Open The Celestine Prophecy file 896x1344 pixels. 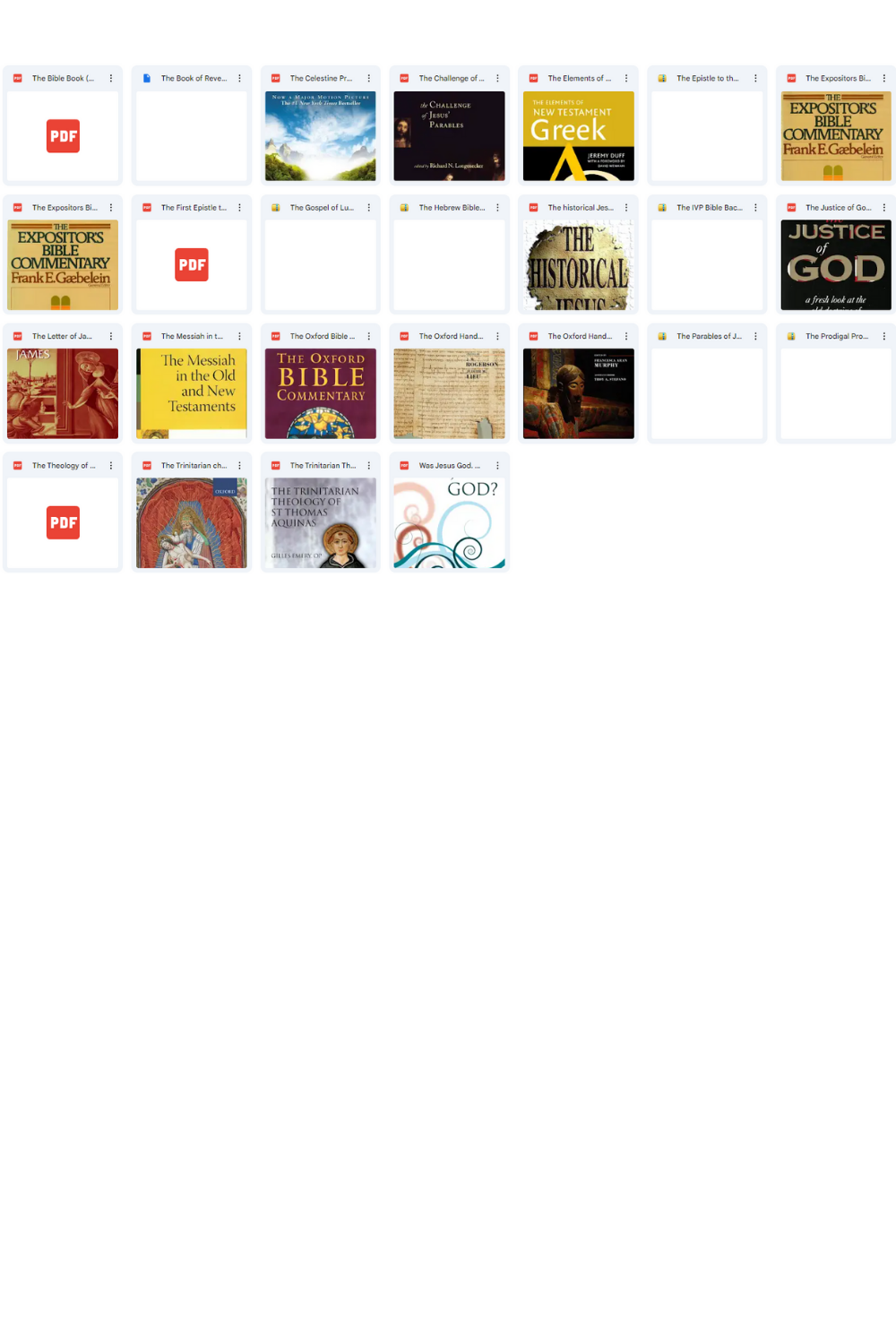(320, 135)
